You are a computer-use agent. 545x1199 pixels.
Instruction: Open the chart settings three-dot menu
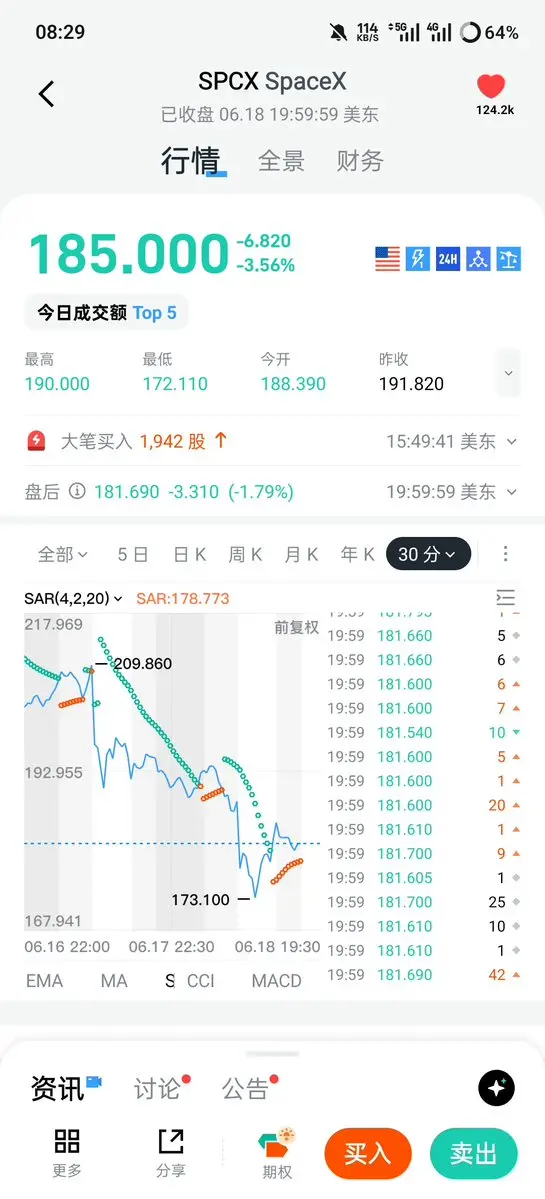[505, 554]
